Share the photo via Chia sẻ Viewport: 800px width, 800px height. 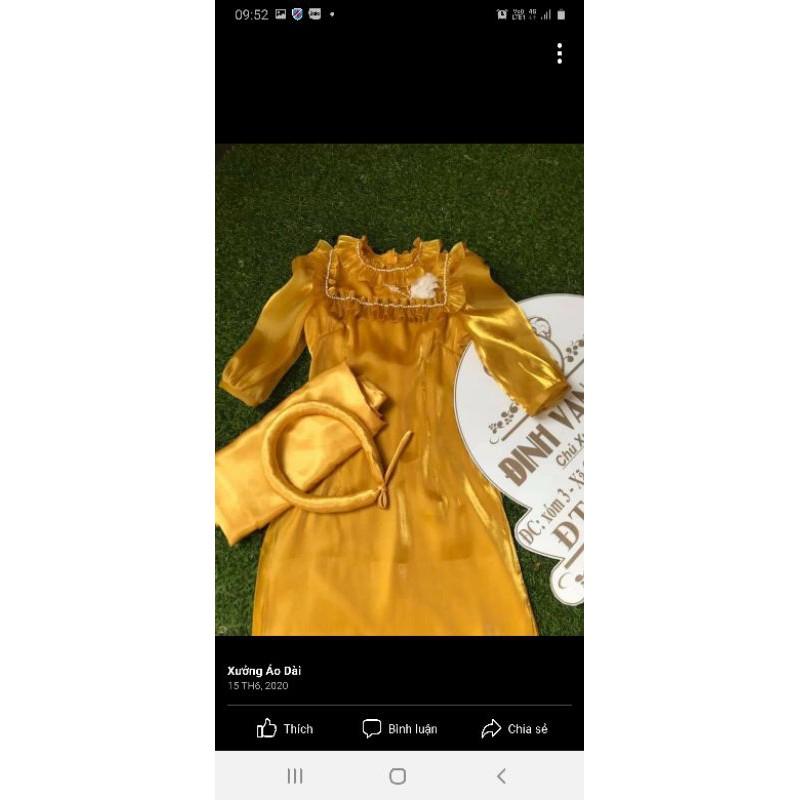tap(514, 729)
